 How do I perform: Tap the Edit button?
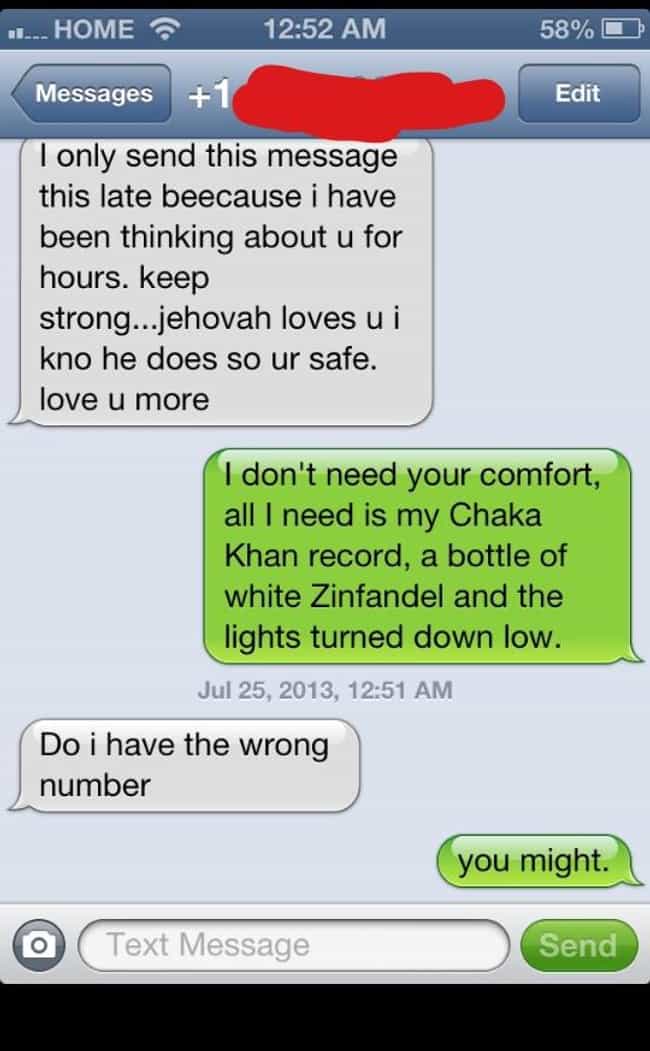coord(578,93)
